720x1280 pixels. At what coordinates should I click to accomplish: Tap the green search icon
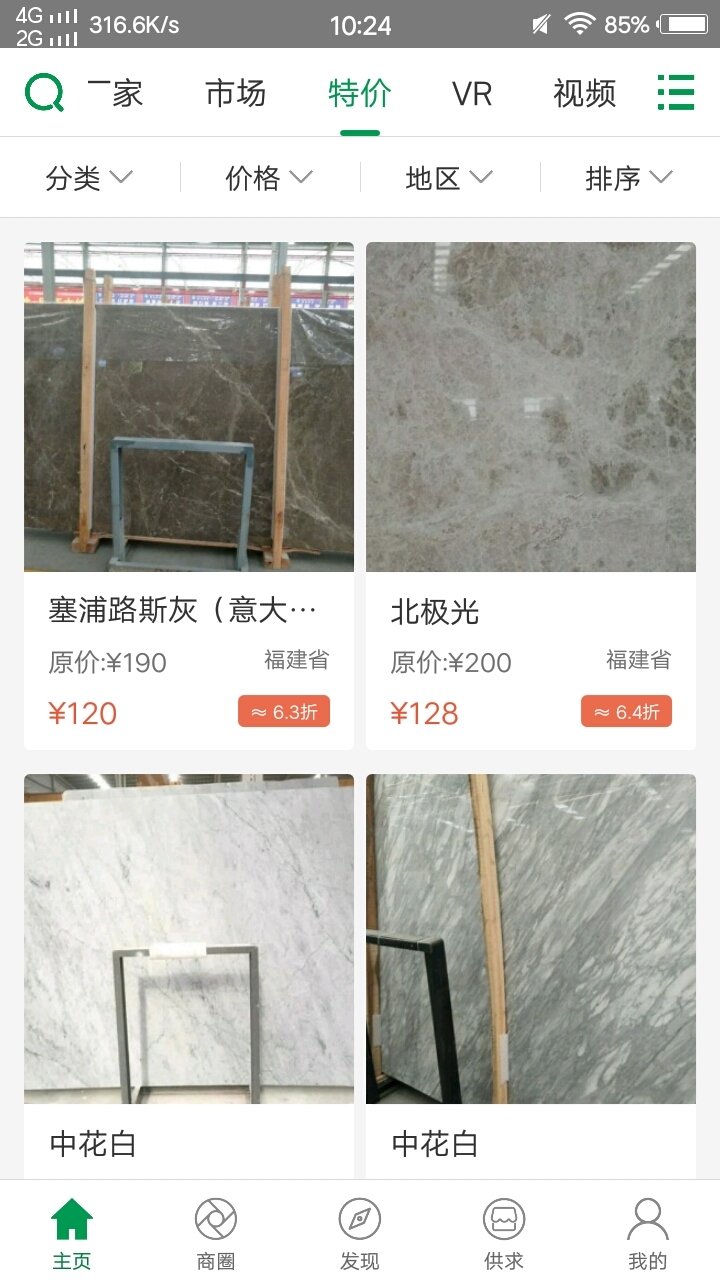tap(45, 93)
